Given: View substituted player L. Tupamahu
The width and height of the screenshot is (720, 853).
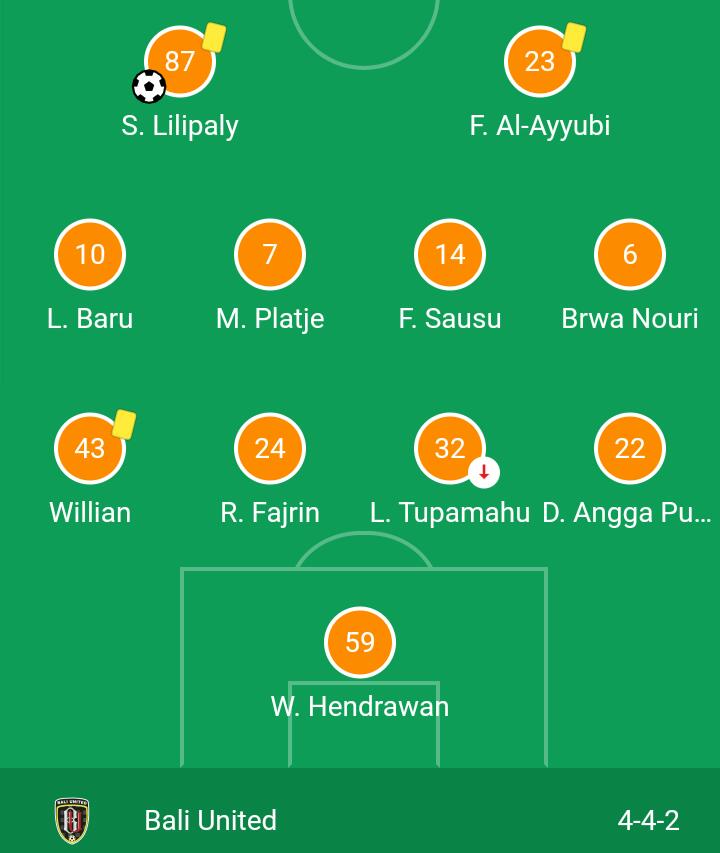Looking at the screenshot, I should (x=450, y=449).
